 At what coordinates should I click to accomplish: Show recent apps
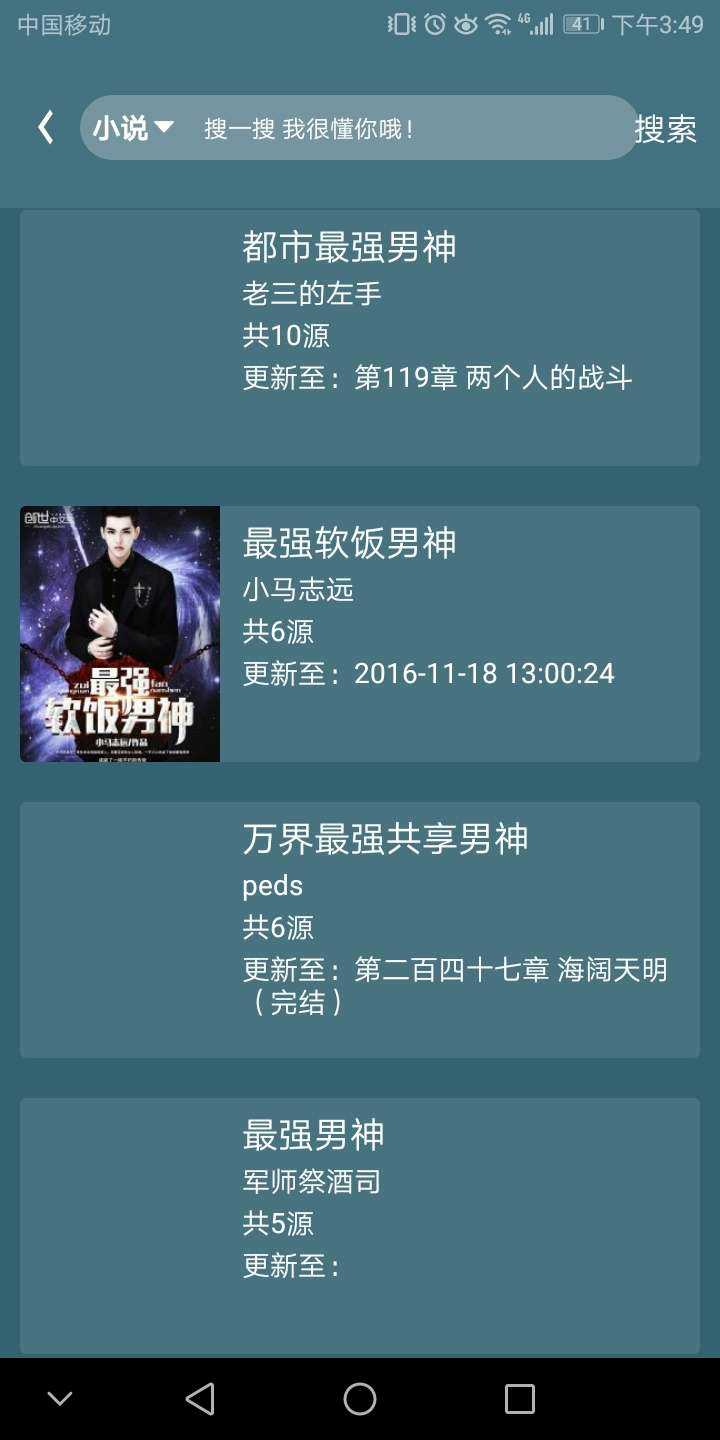[x=520, y=1399]
